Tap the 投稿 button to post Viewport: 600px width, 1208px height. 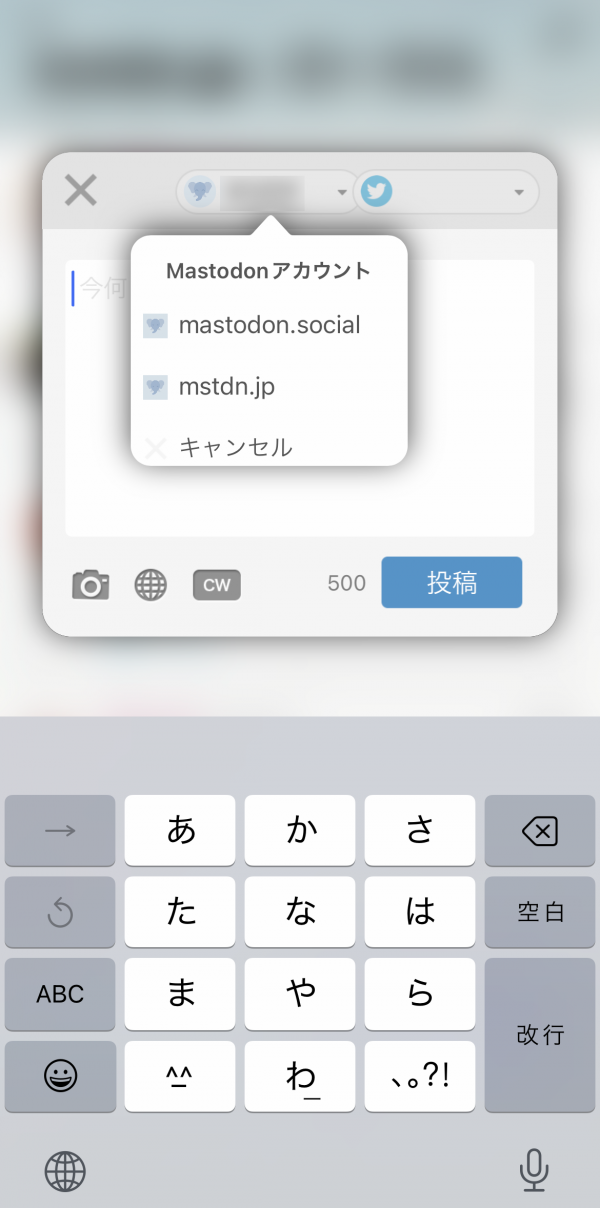[451, 583]
